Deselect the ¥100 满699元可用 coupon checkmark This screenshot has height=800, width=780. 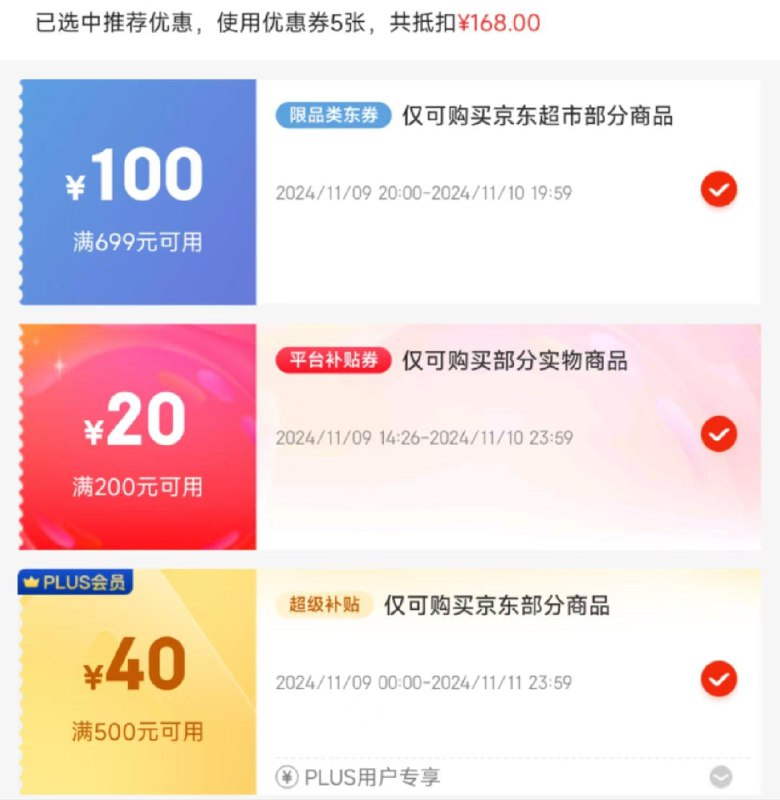pos(717,189)
